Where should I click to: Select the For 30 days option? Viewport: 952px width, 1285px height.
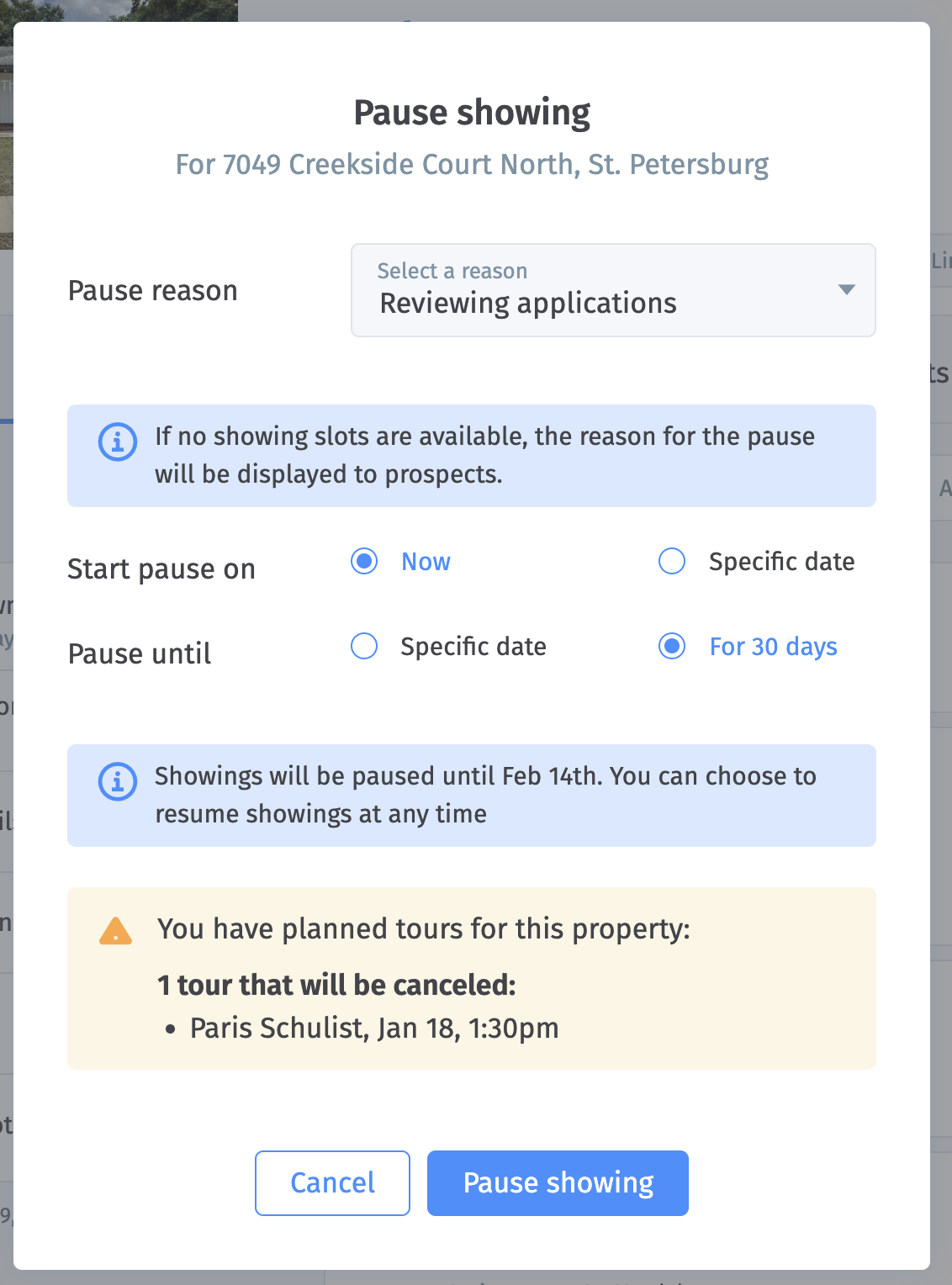click(x=672, y=647)
